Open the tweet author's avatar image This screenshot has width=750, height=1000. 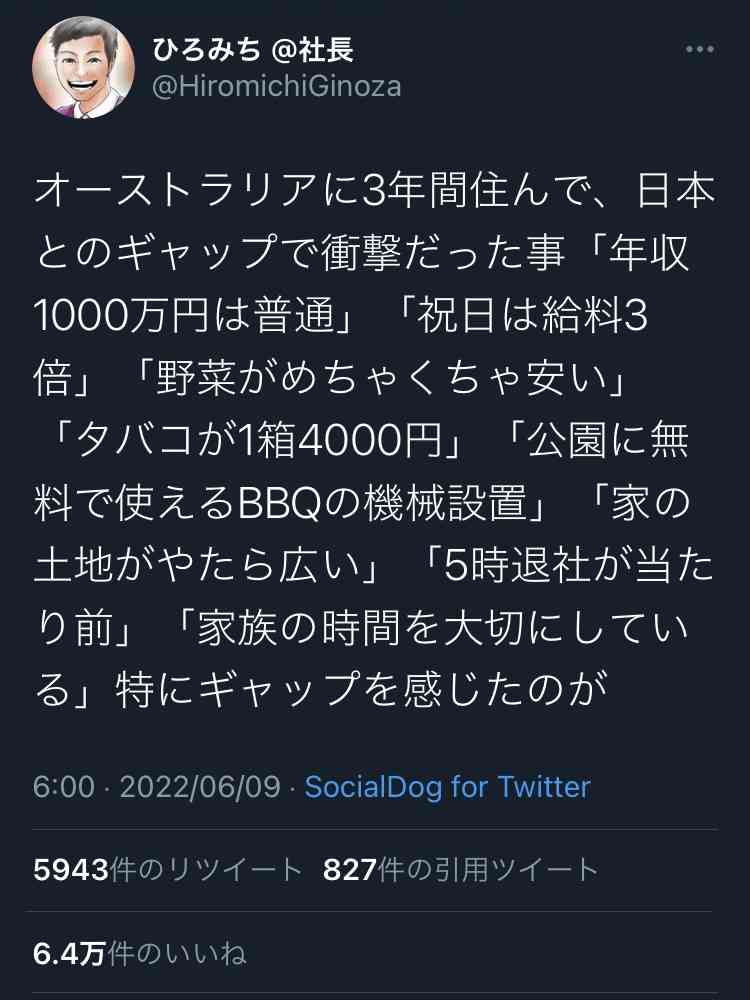83,62
